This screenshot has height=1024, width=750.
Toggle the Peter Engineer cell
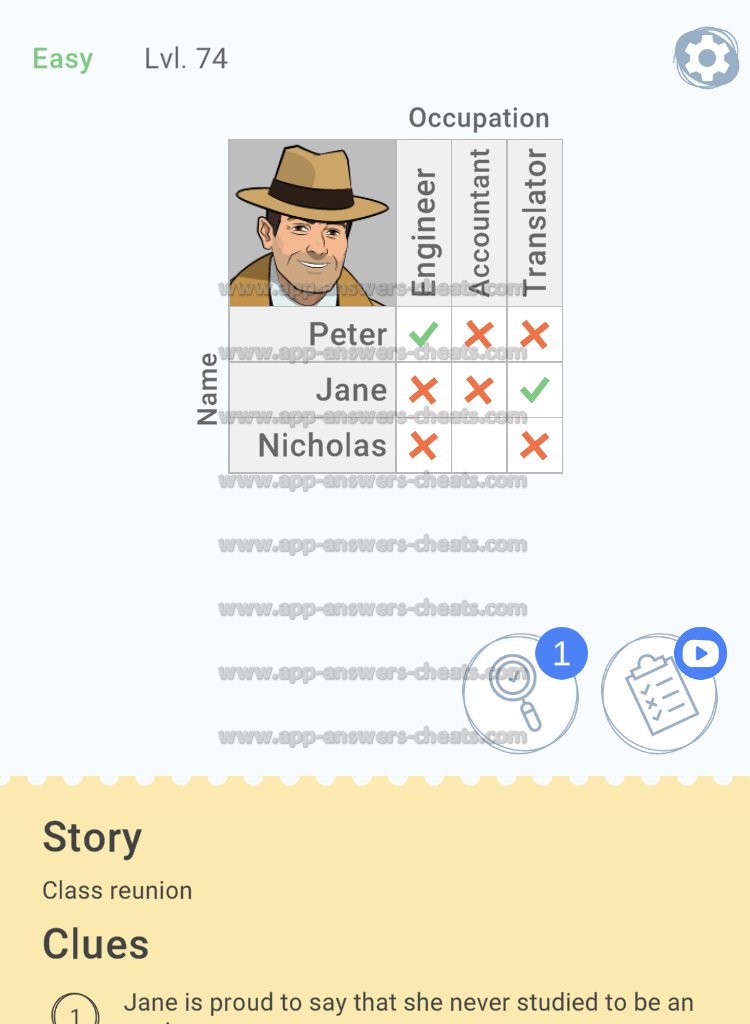tap(424, 334)
